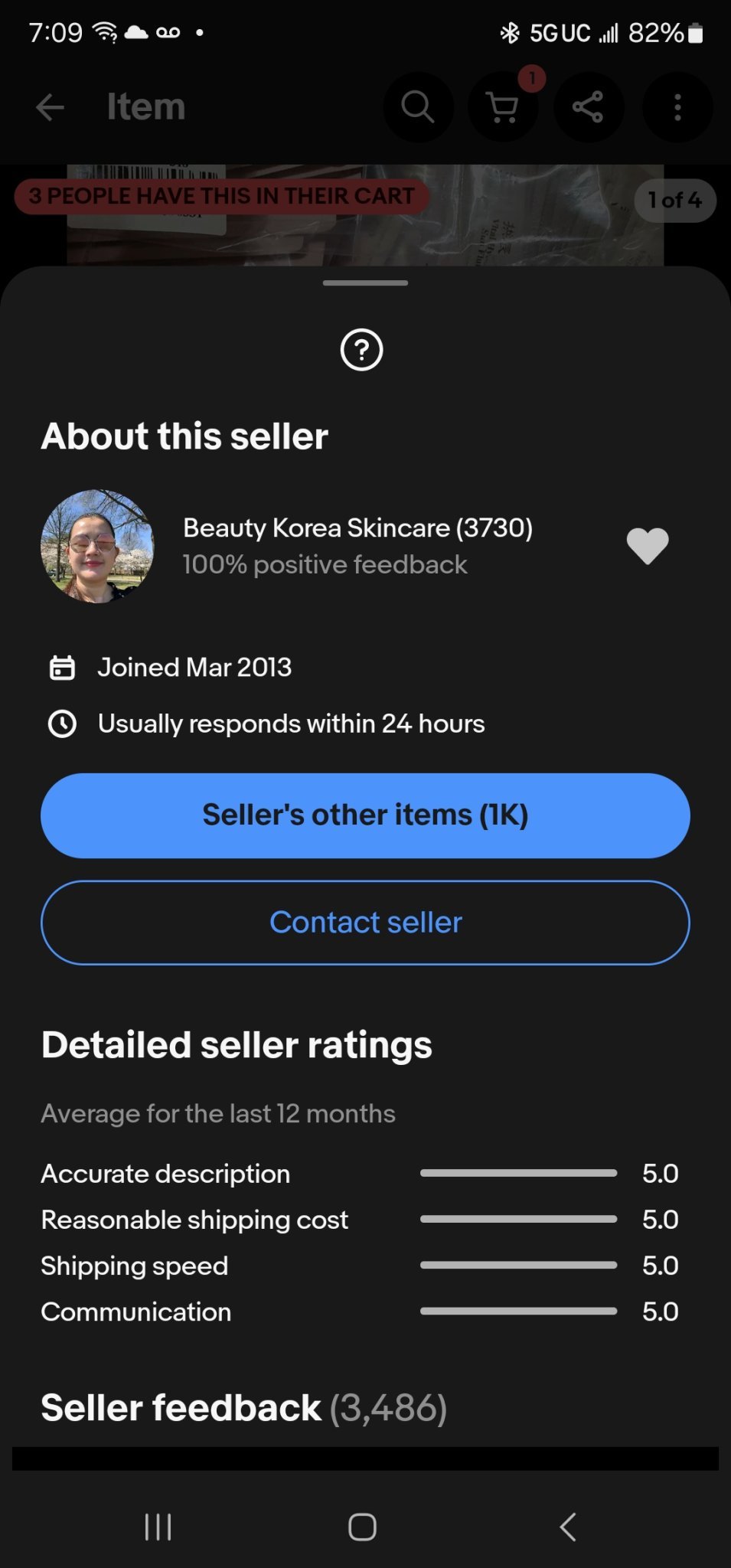This screenshot has height=1568, width=731.
Task: Open Seller's other items (1K)
Action: [x=365, y=815]
